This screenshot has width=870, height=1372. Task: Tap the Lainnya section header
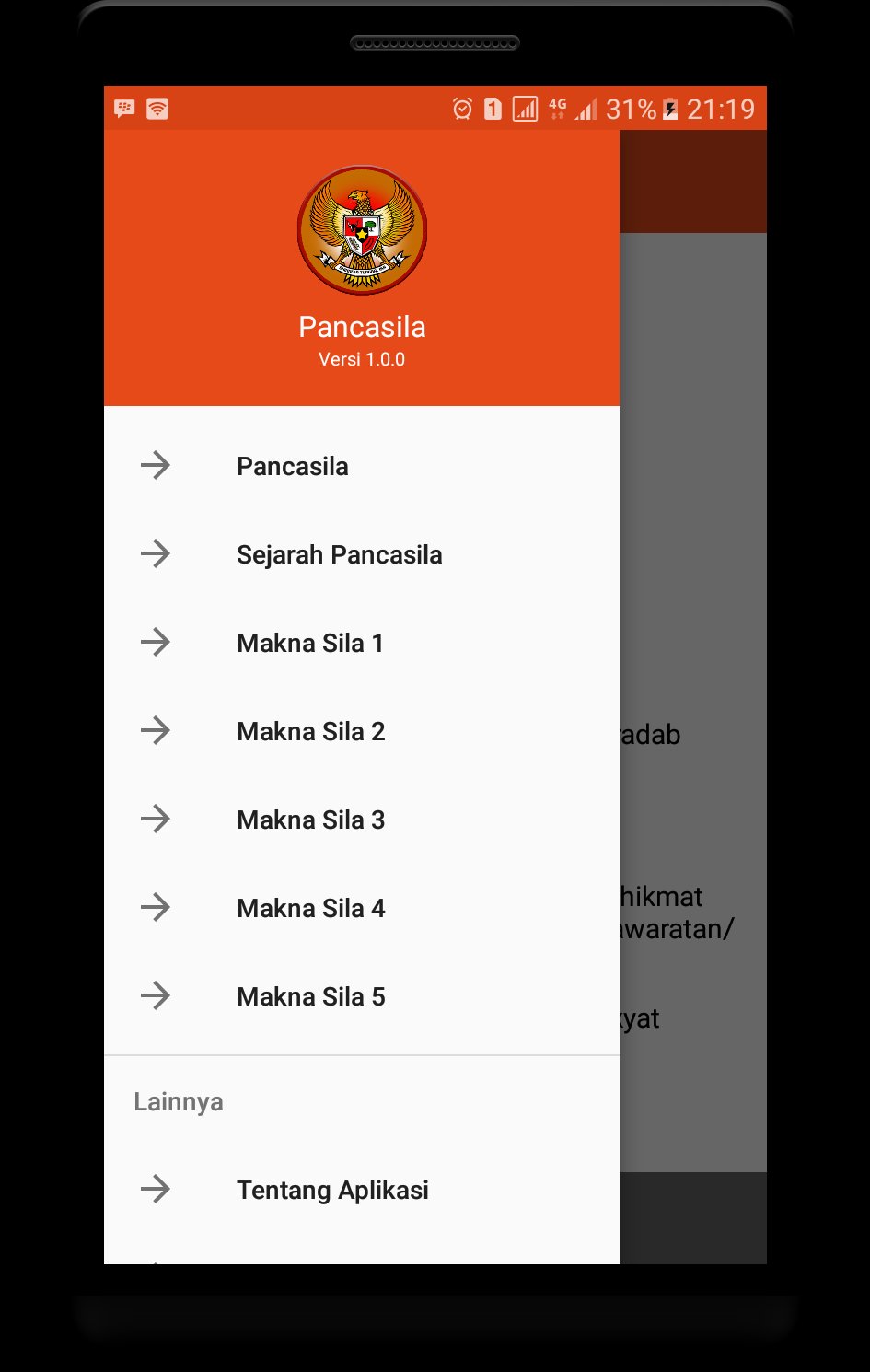[179, 1101]
